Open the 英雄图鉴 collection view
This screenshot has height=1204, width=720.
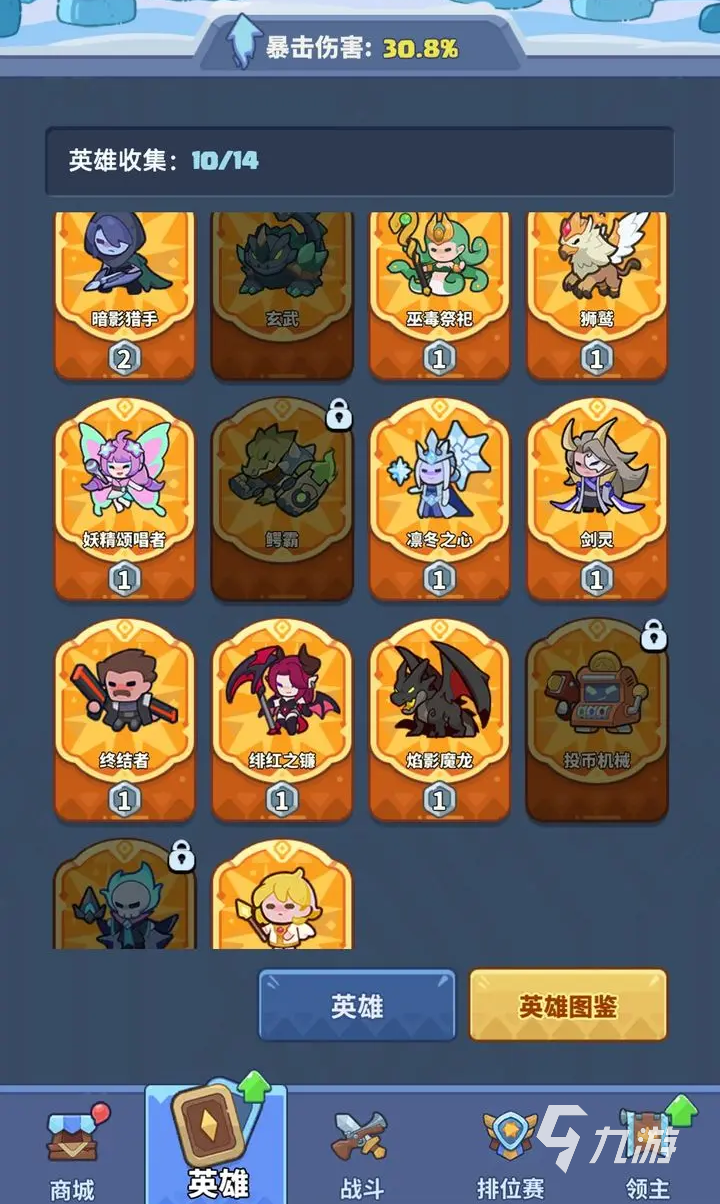click(568, 1006)
